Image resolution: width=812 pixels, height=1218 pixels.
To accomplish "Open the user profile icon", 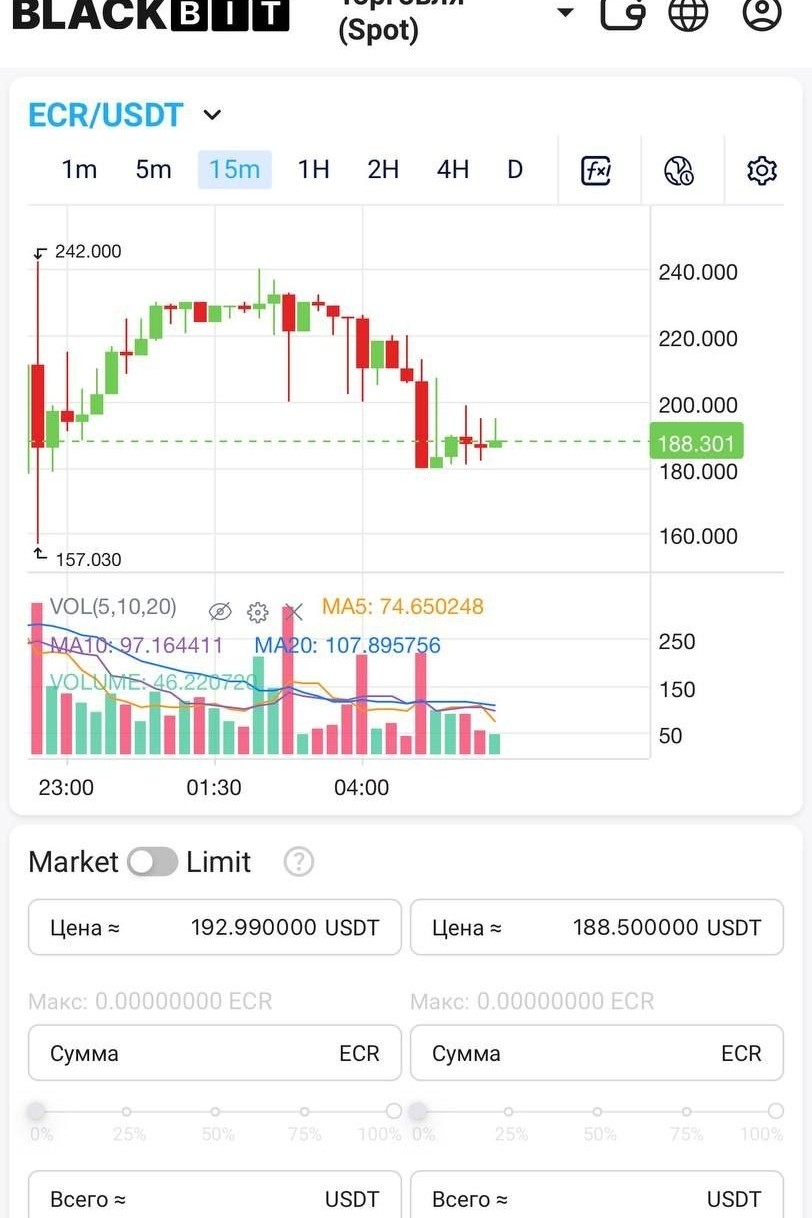I will pos(762,14).
